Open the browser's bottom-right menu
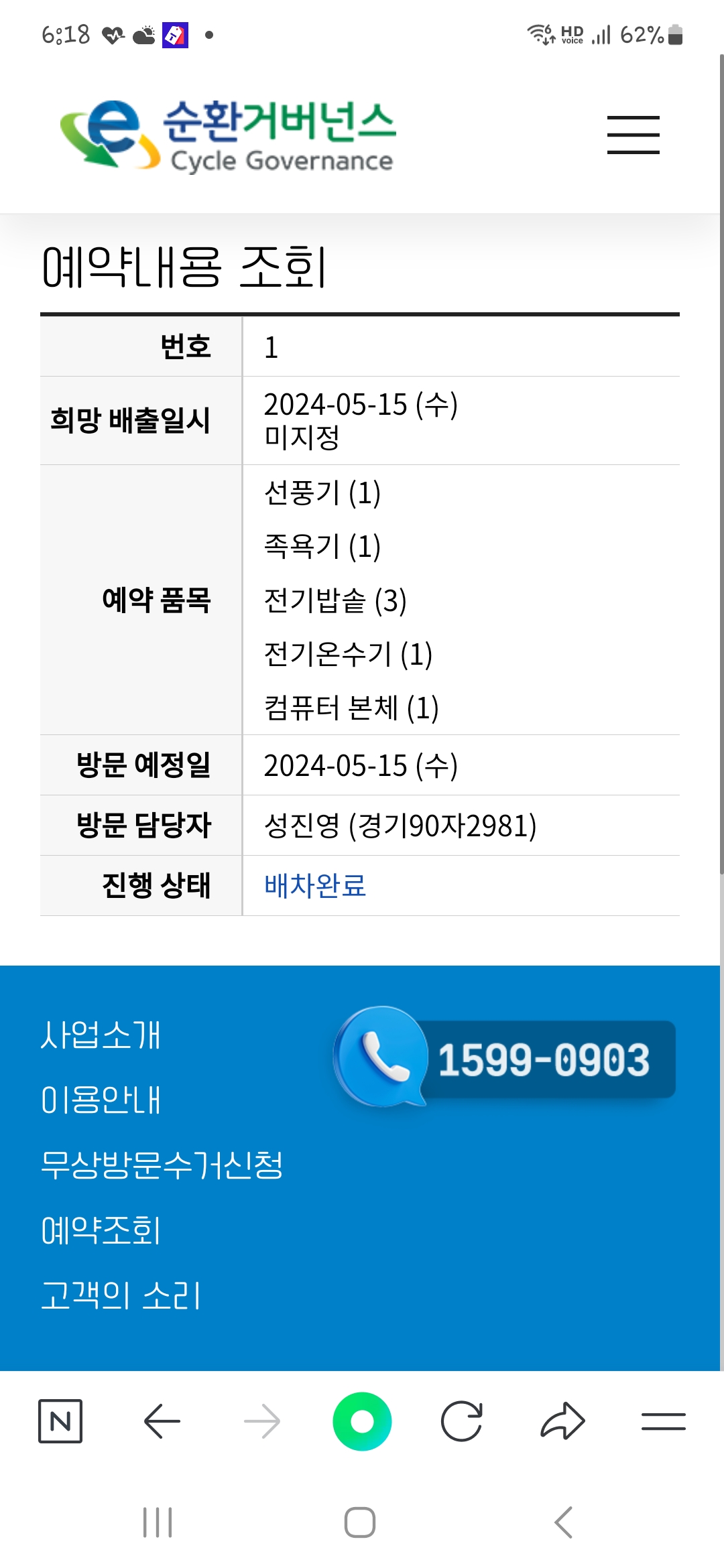Screen dimensions: 724x1568 coord(663,1421)
